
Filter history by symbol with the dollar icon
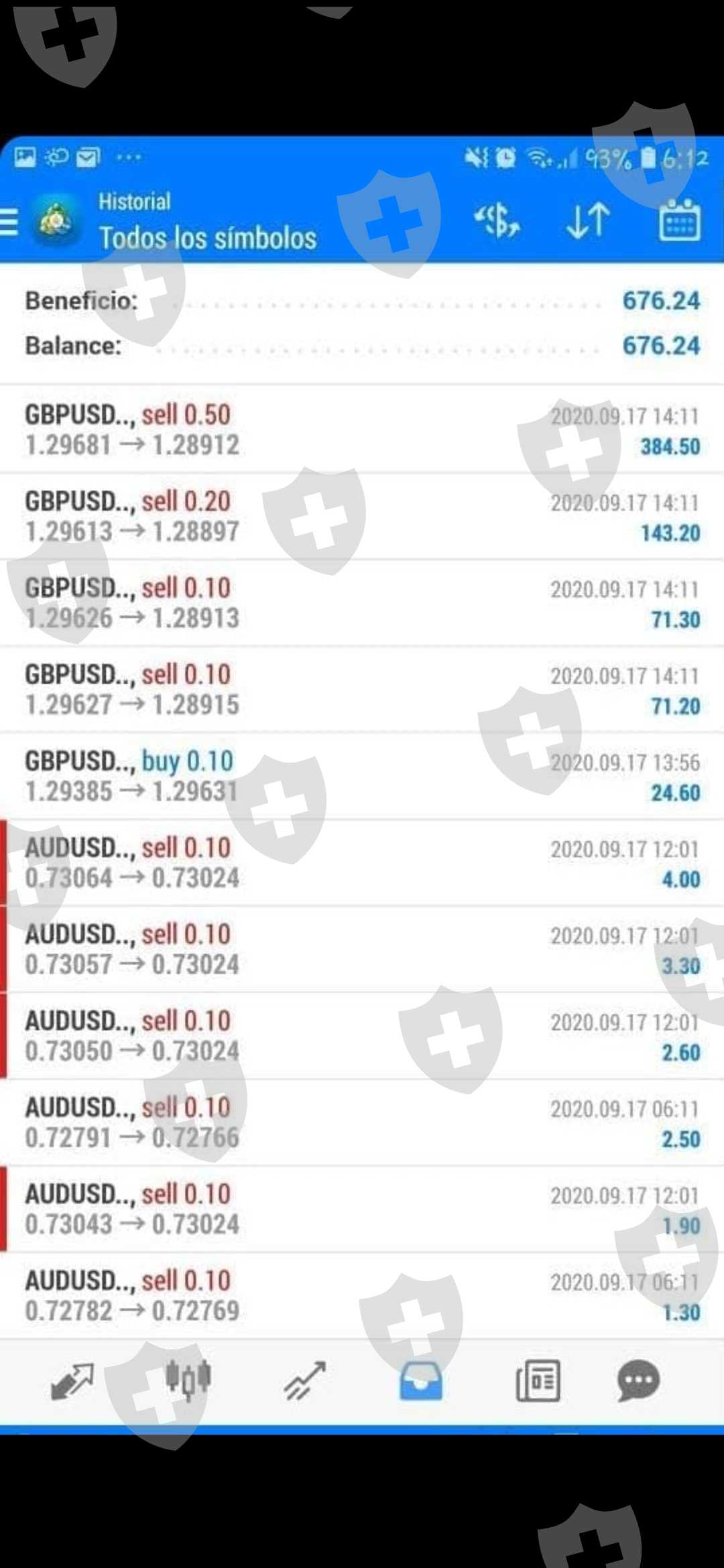point(497,221)
